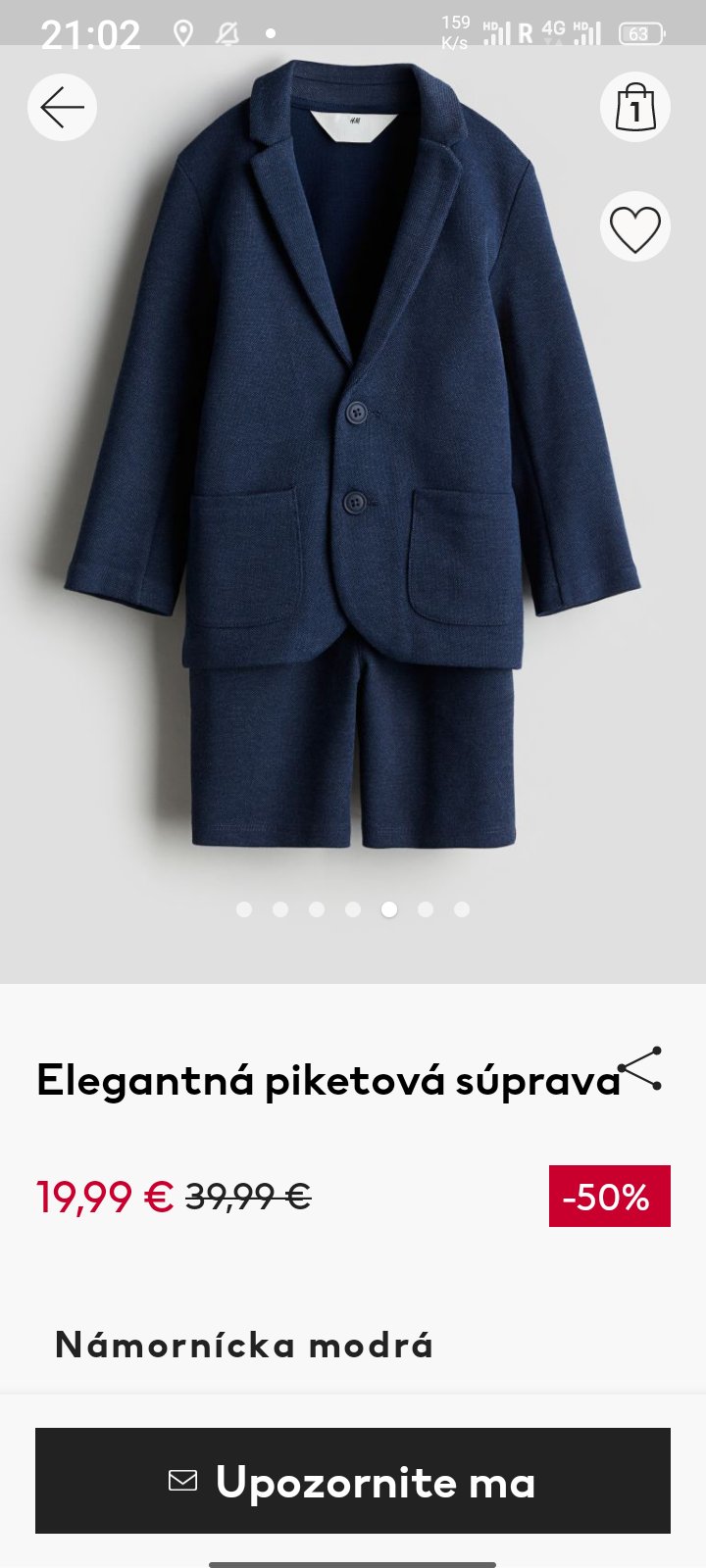
Task: Add the suit to favorites via the heart
Action: point(634,227)
